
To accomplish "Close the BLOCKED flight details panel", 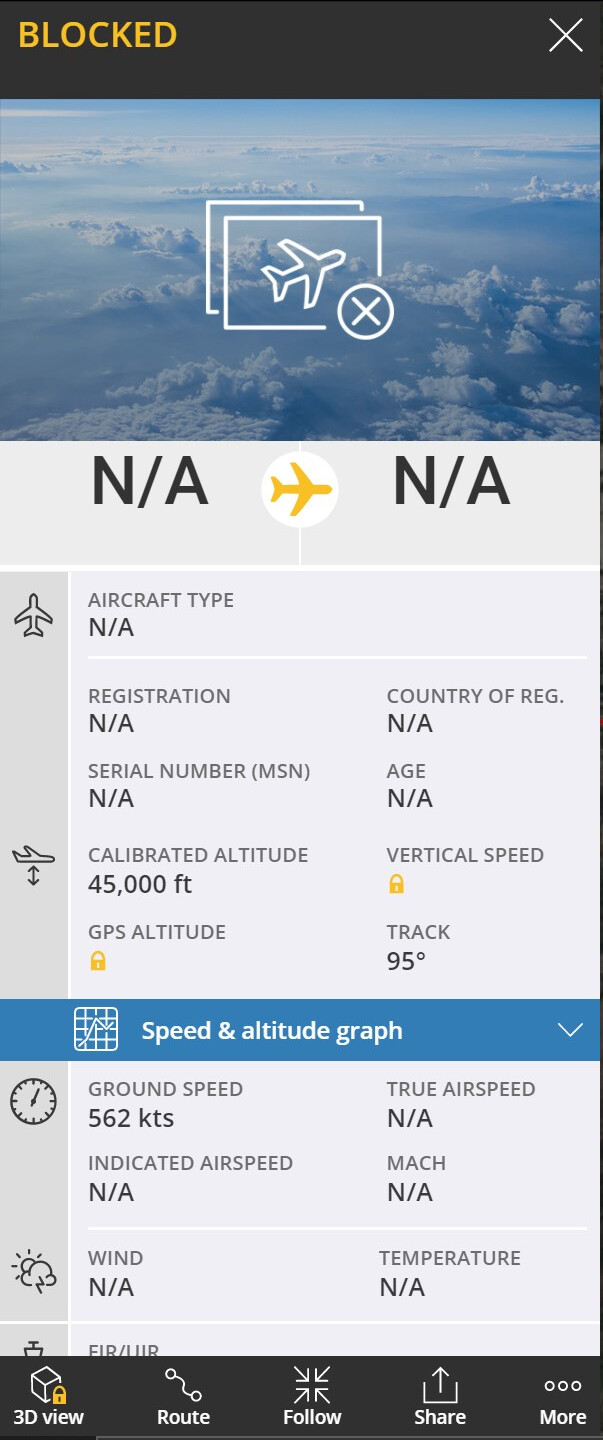I will pos(565,36).
